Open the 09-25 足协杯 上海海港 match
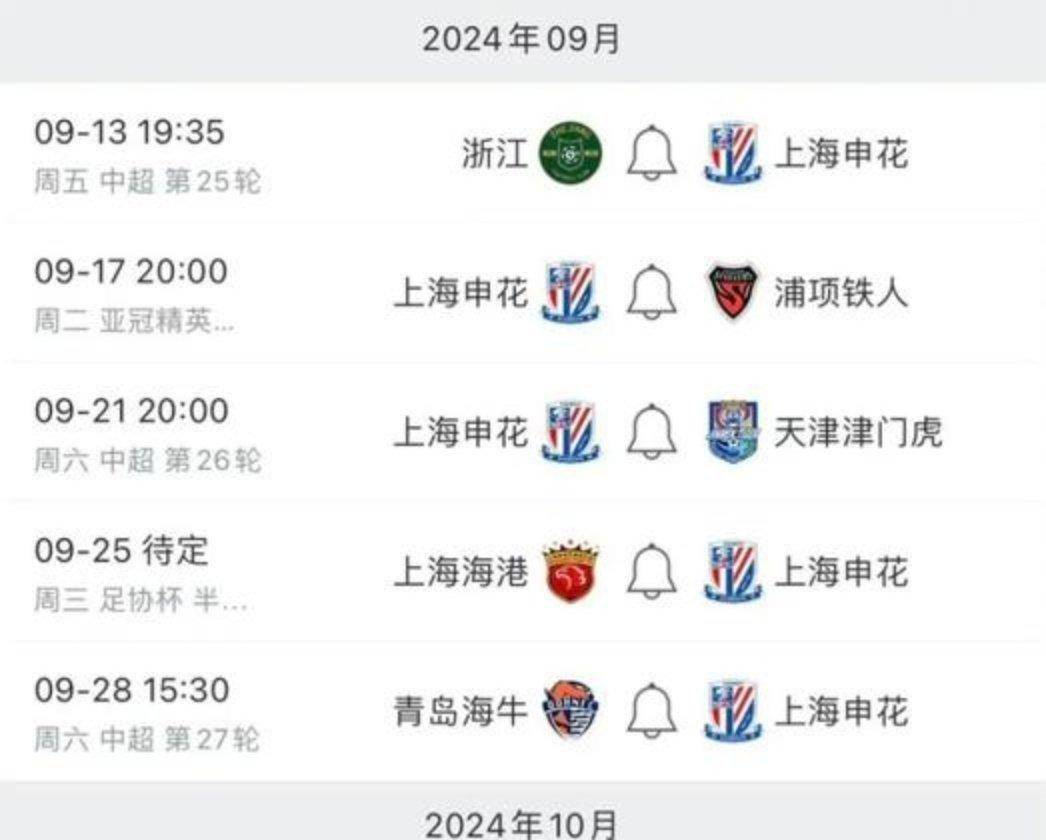 point(150,572)
